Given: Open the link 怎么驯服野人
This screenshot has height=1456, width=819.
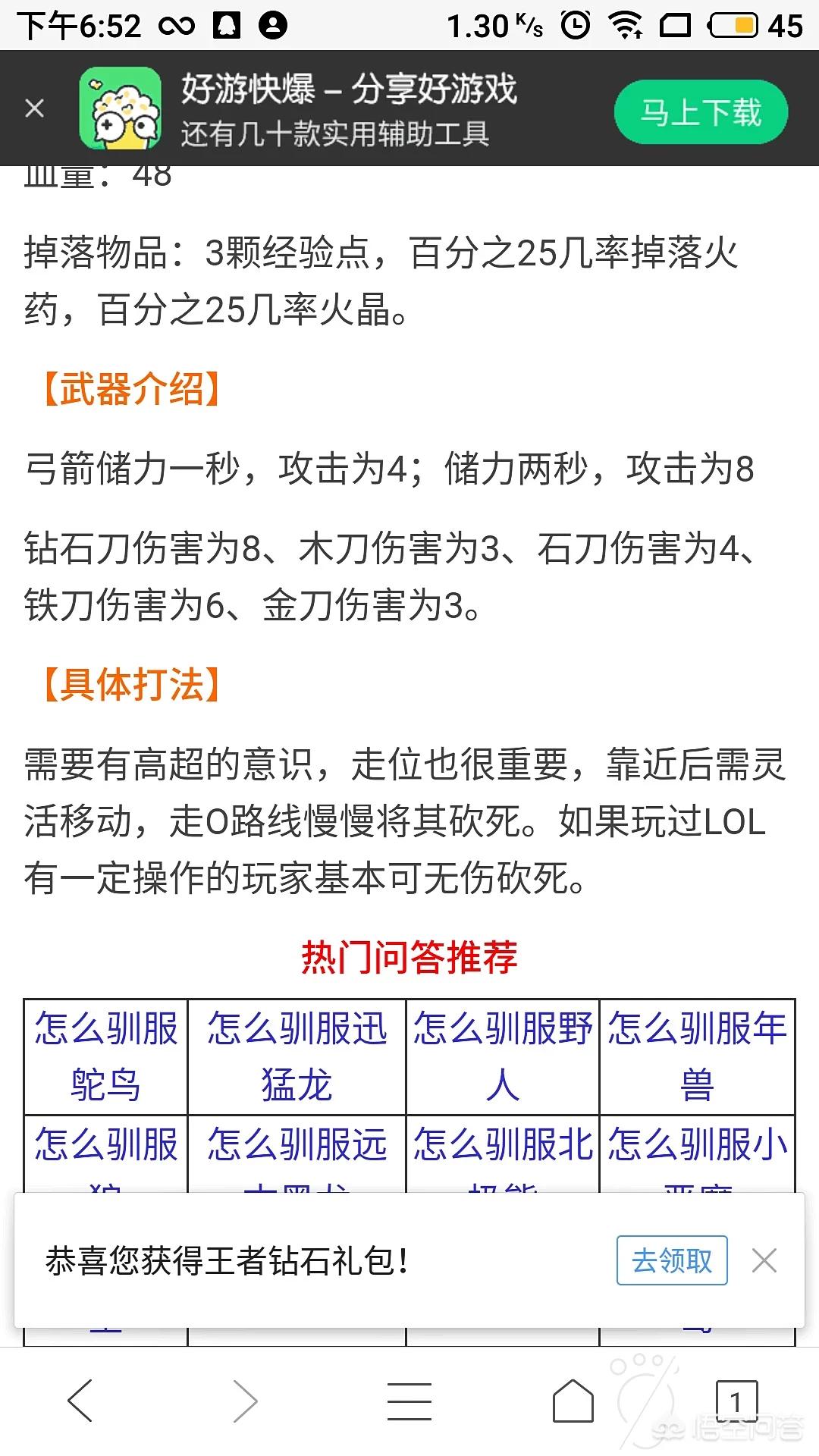Looking at the screenshot, I should [x=503, y=1056].
